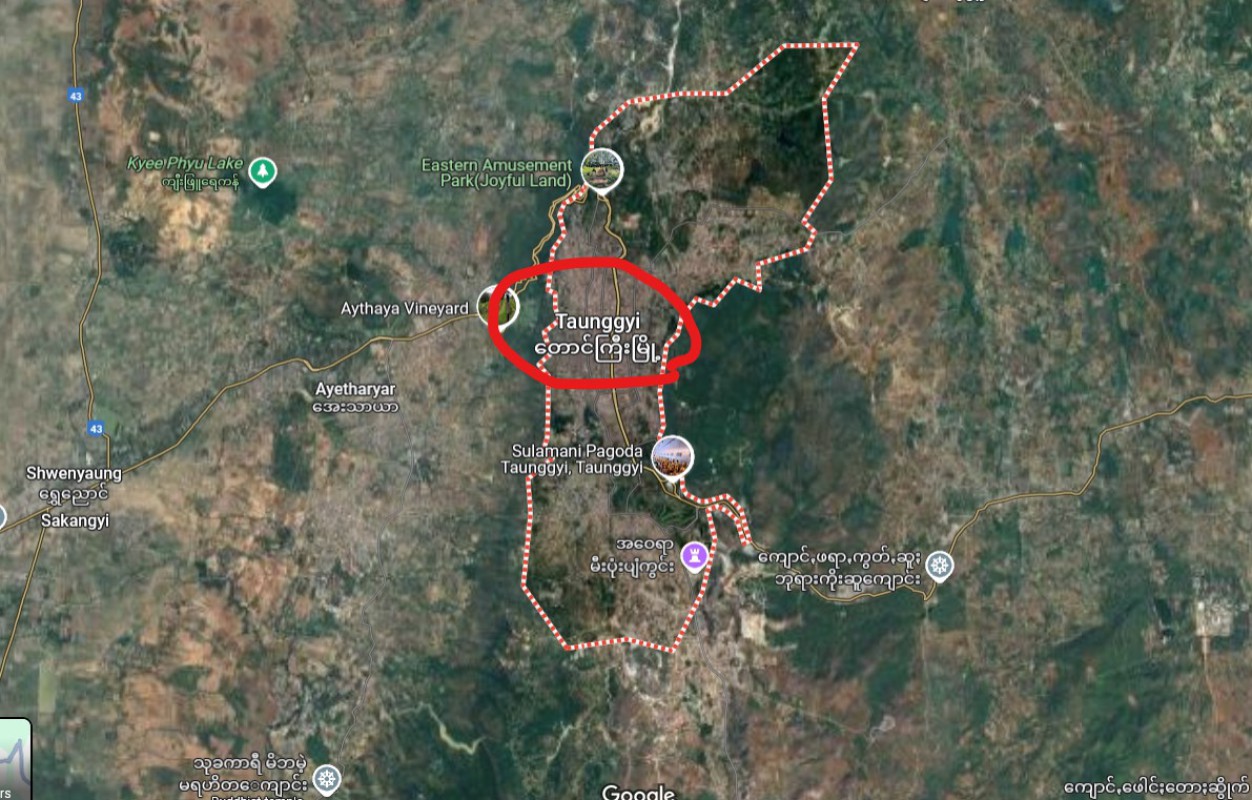
Task: Open the Kyee Phyu Lake park marker
Action: (262, 171)
